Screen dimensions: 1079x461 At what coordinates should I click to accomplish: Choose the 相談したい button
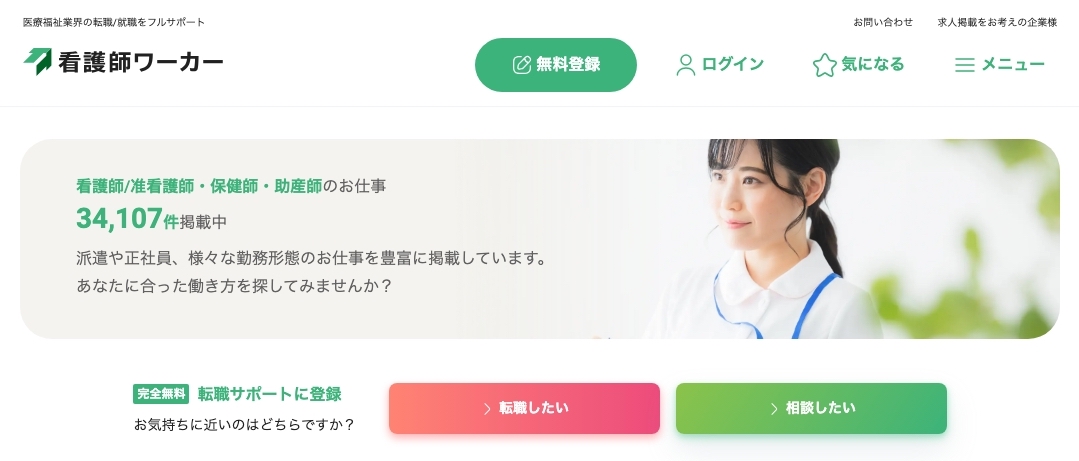click(811, 408)
